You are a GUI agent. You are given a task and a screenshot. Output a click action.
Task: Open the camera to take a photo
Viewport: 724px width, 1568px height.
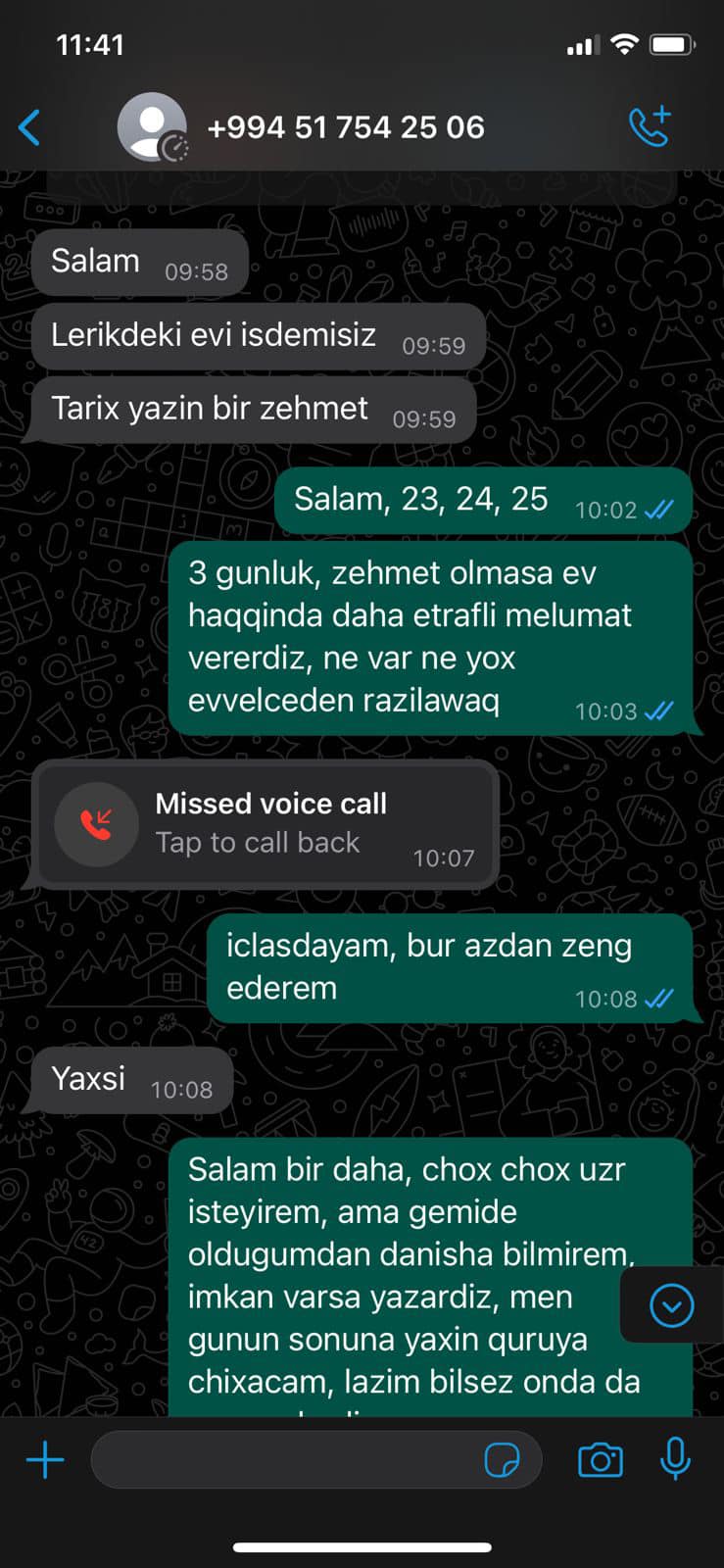pyautogui.click(x=601, y=1460)
